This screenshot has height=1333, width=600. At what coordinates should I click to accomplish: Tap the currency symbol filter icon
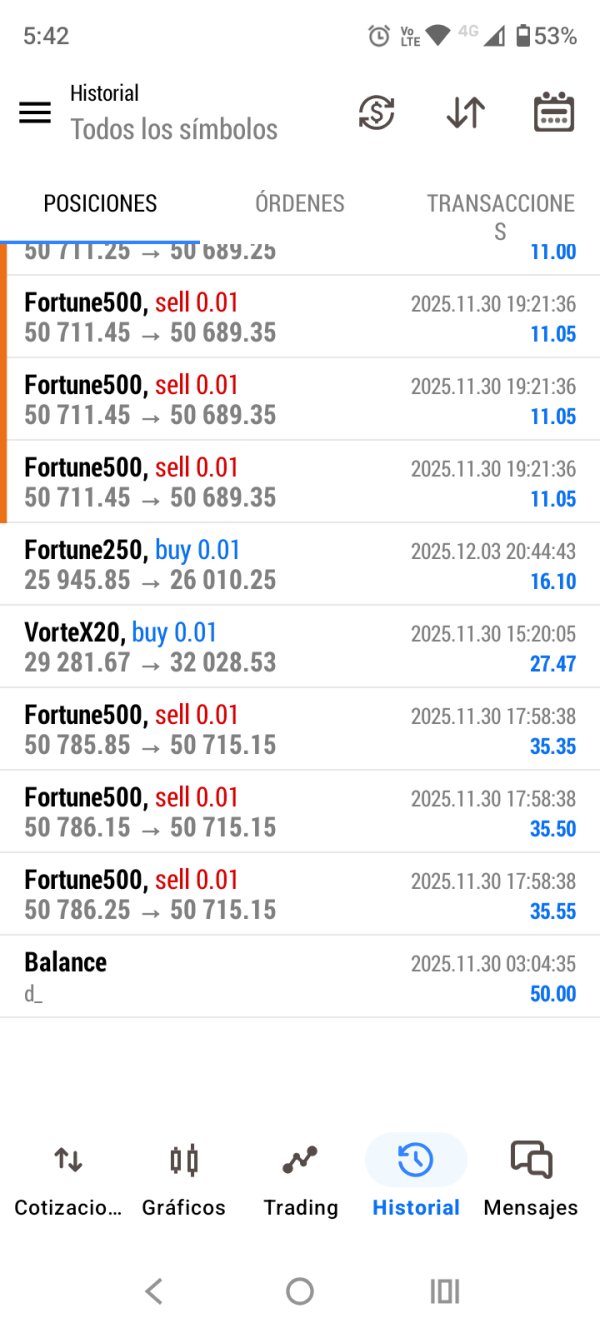376,113
